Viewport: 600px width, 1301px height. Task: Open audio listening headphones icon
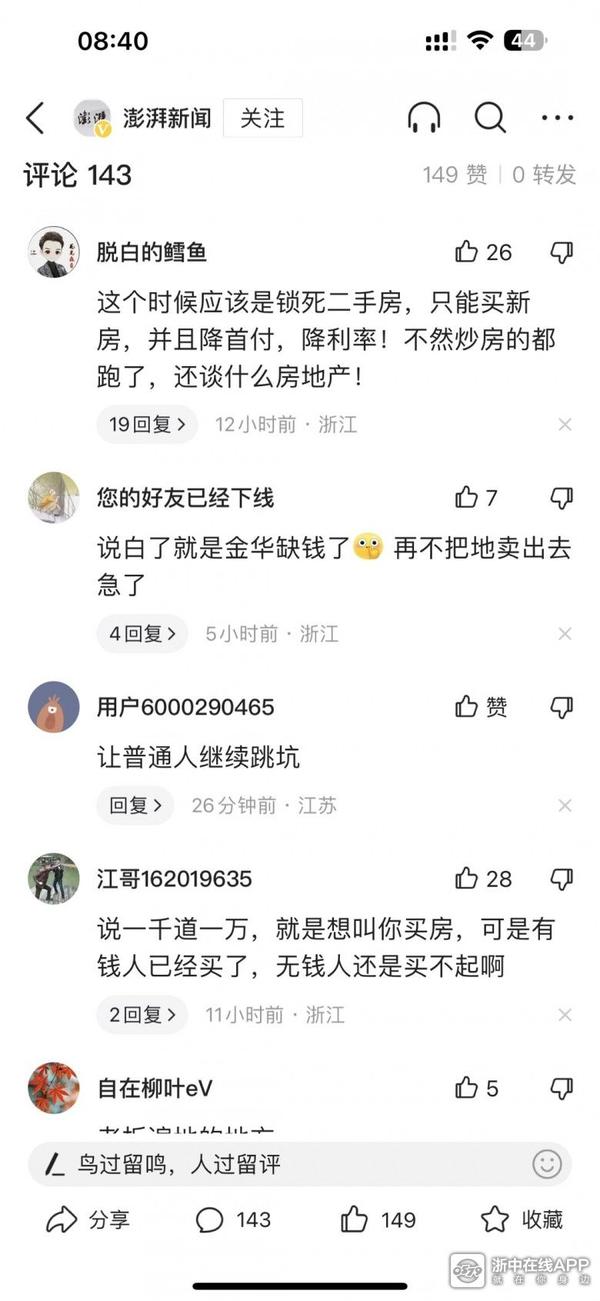424,118
